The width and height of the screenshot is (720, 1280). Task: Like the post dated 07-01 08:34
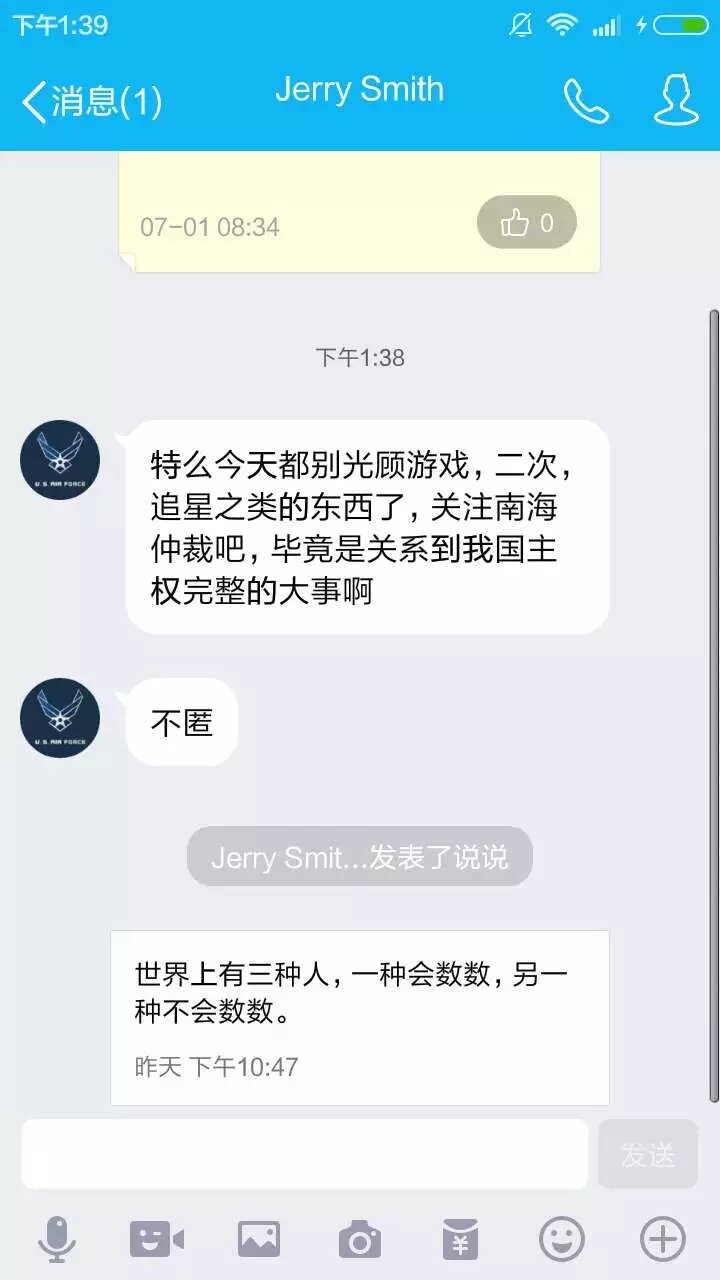(527, 223)
